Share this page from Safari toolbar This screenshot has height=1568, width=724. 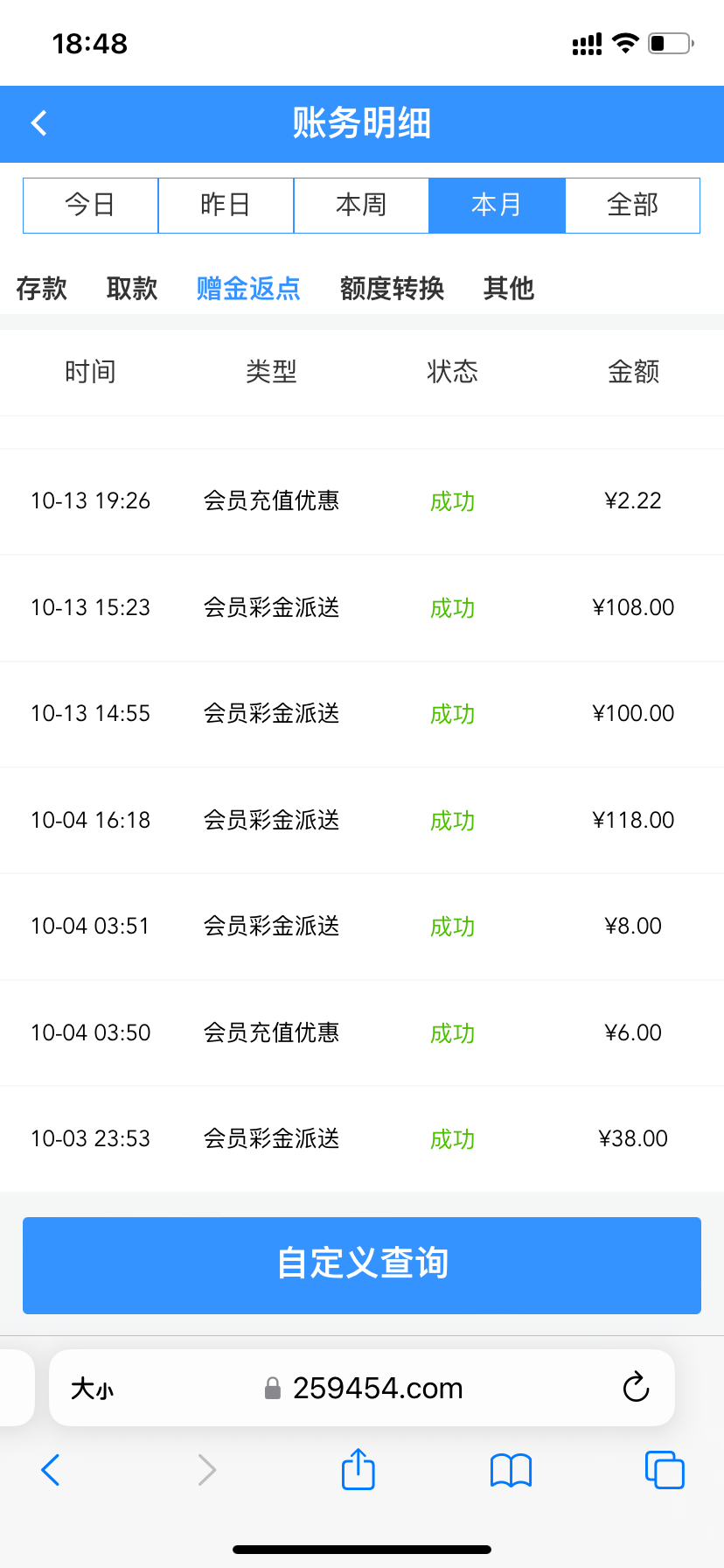(x=358, y=1469)
